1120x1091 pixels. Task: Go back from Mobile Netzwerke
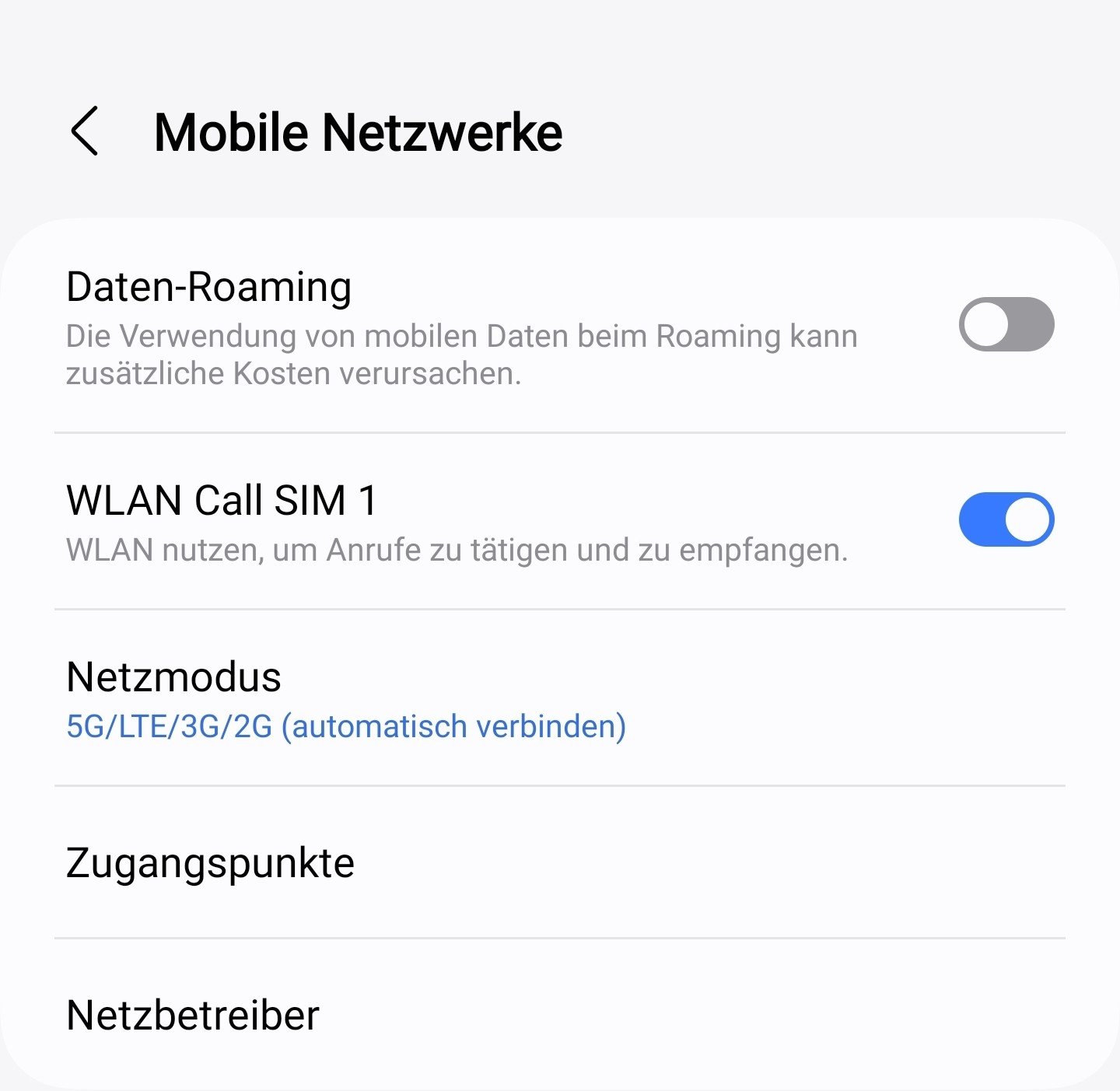point(85,131)
